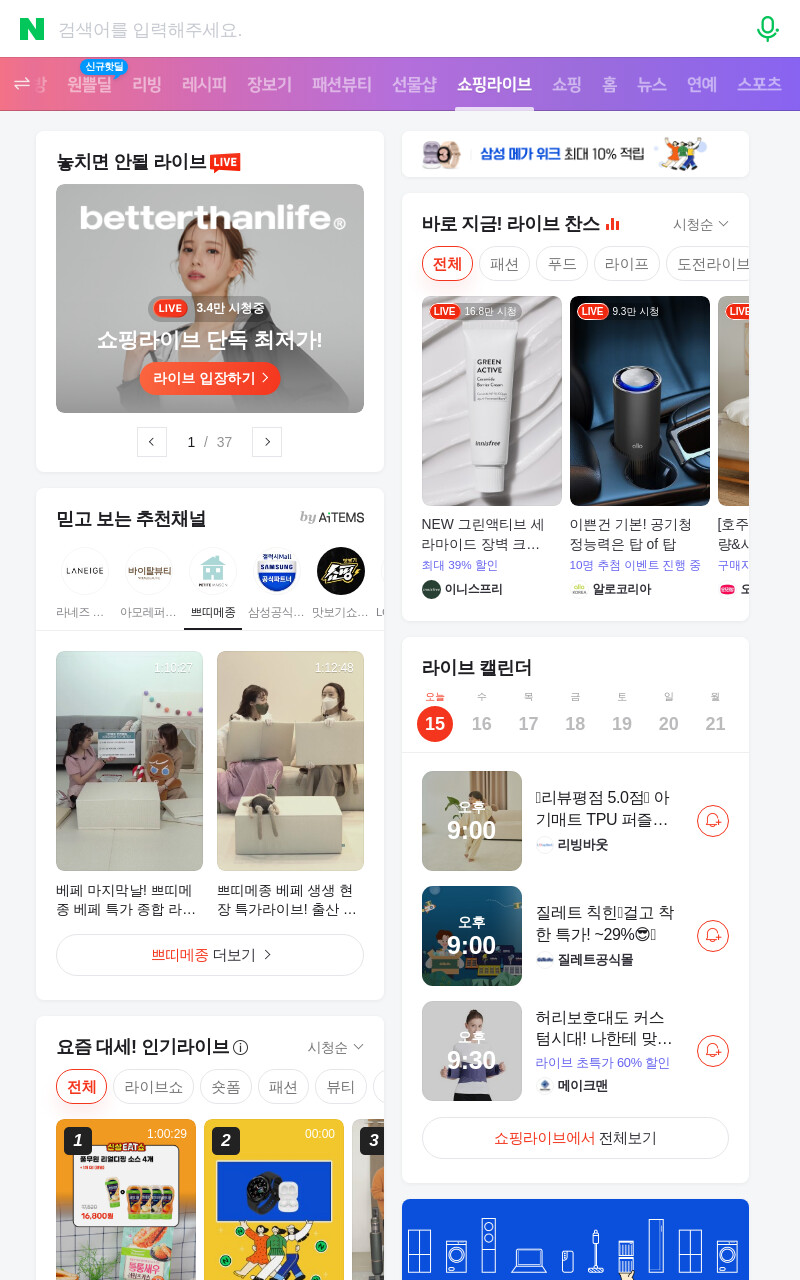Tap 뽀띠메종 더보기 button
The width and height of the screenshot is (800, 1280).
[x=210, y=955]
